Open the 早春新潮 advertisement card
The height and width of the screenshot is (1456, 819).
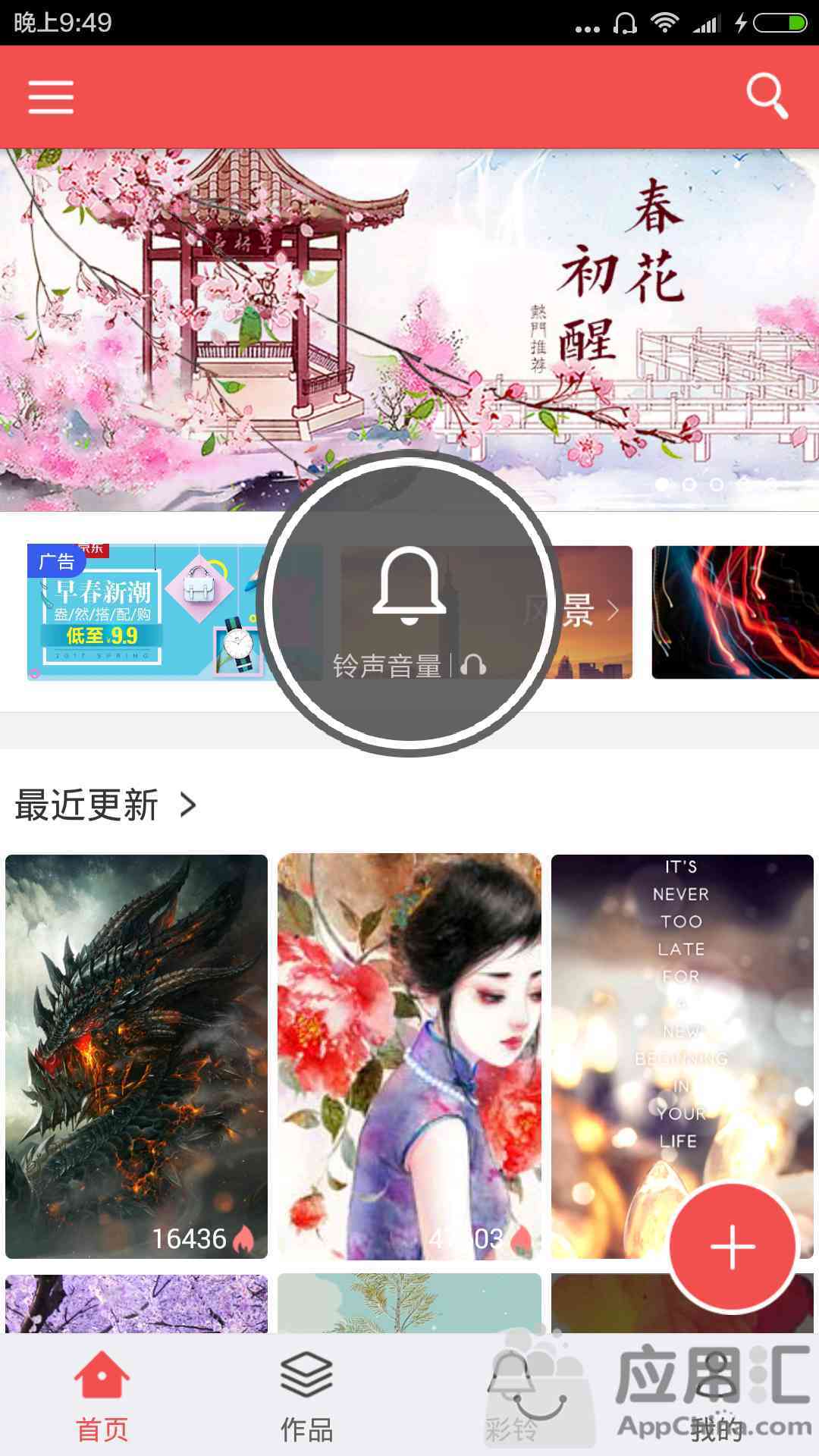point(144,611)
